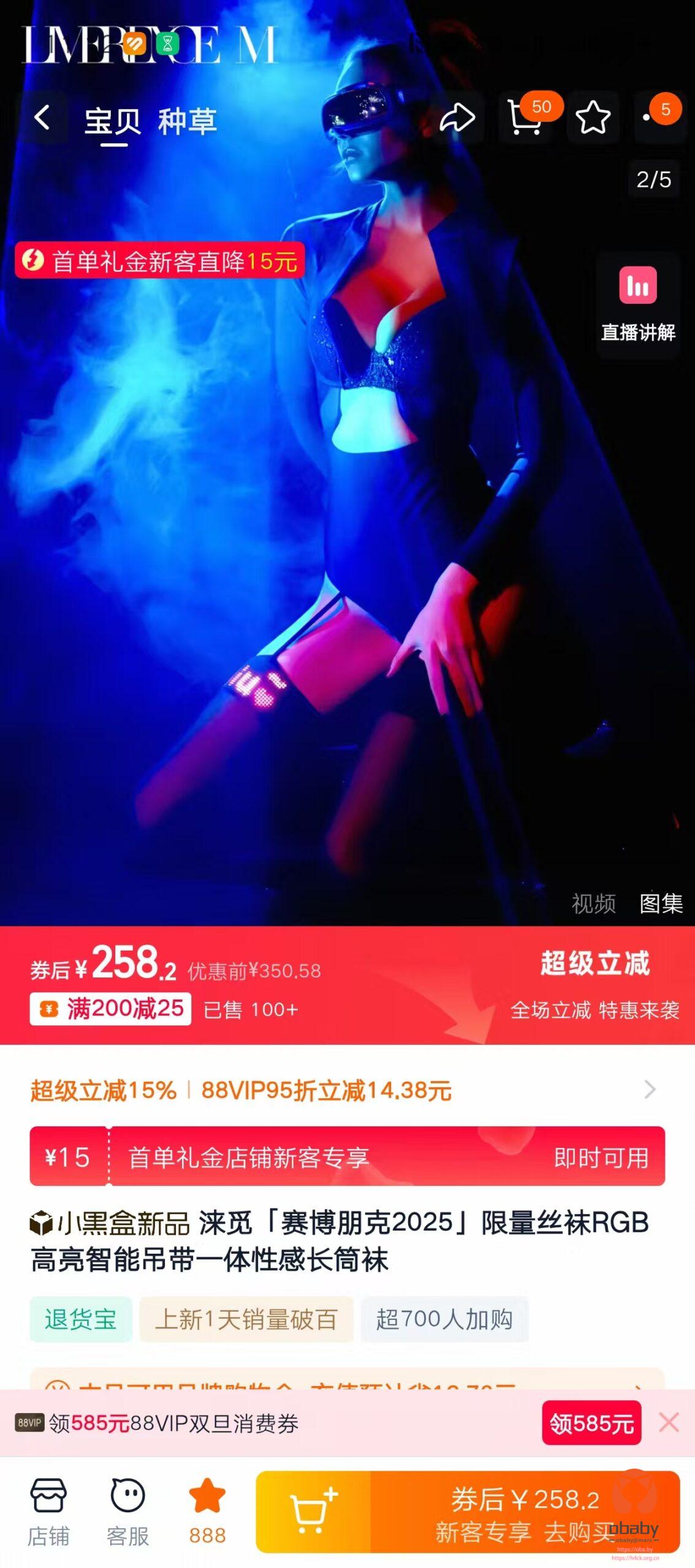The width and height of the screenshot is (695, 1568).
Task: Add this product to favorites via star icon
Action: pyautogui.click(x=593, y=118)
